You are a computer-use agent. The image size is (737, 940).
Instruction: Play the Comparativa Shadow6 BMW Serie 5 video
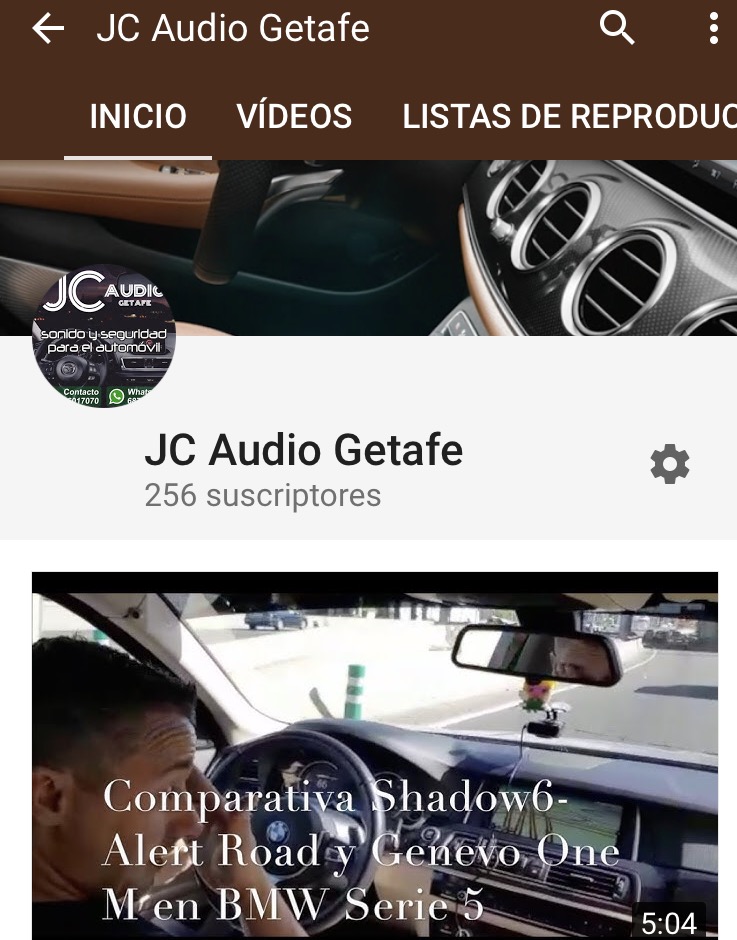tap(375, 755)
